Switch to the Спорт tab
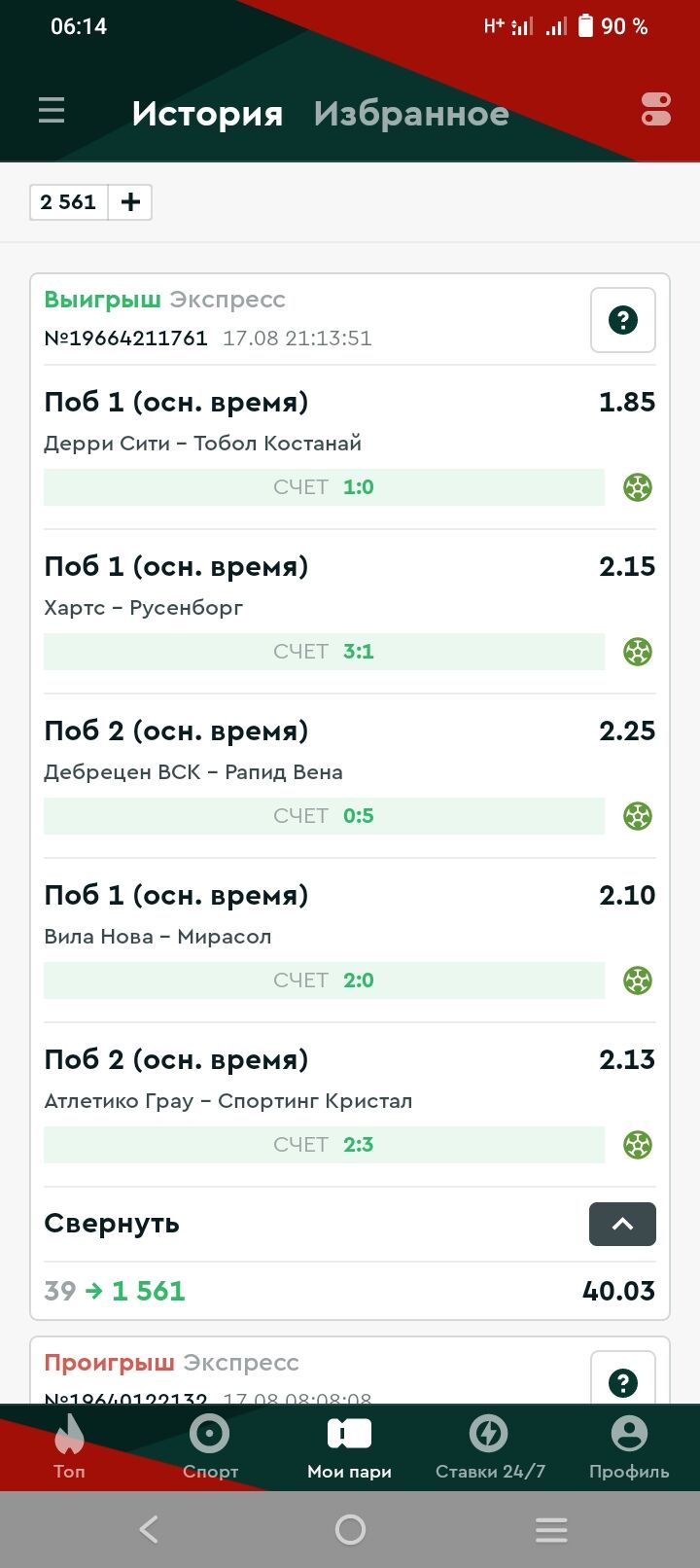The width and height of the screenshot is (700, 1568). click(210, 1446)
